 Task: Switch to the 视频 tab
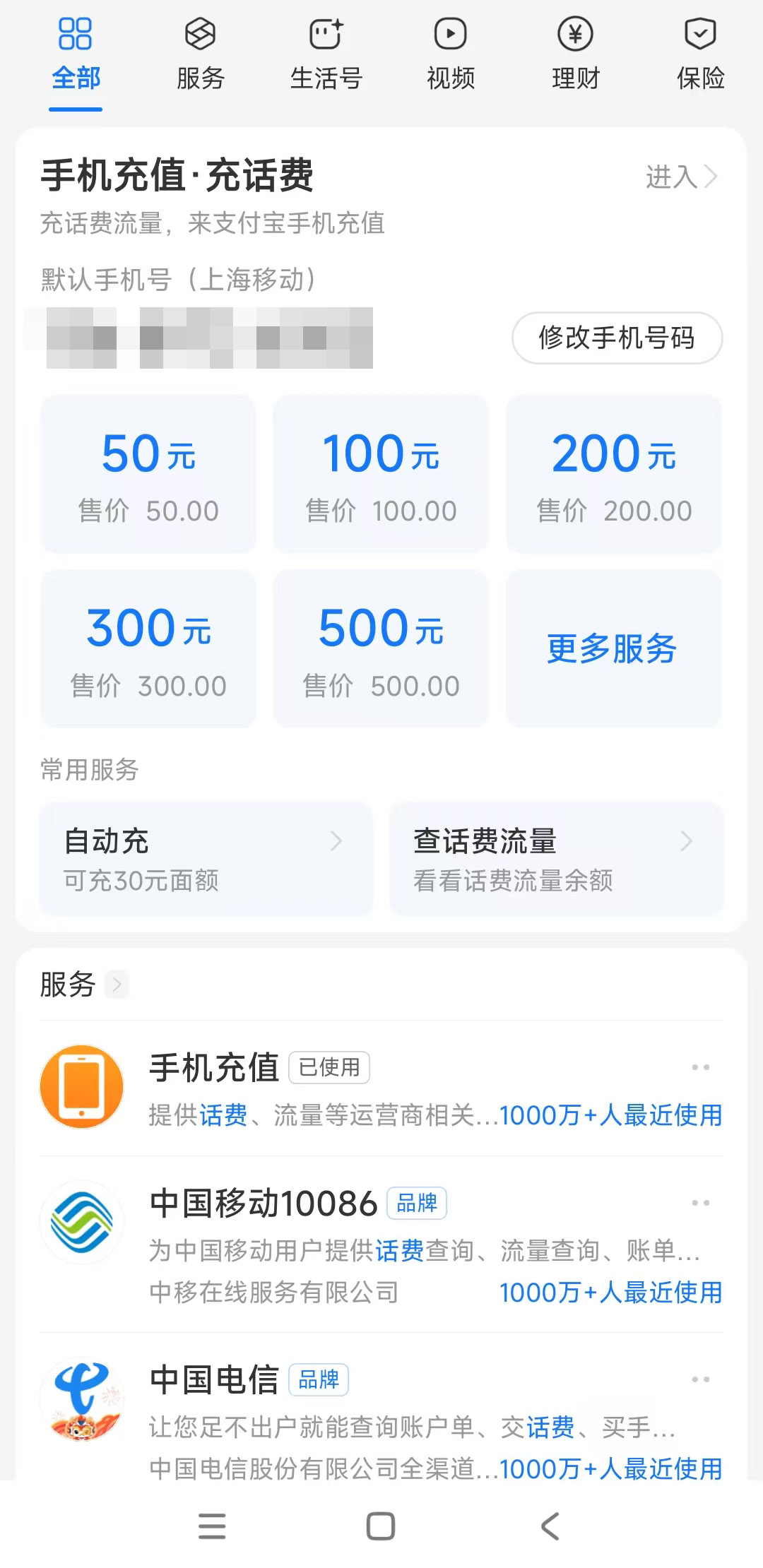(451, 55)
